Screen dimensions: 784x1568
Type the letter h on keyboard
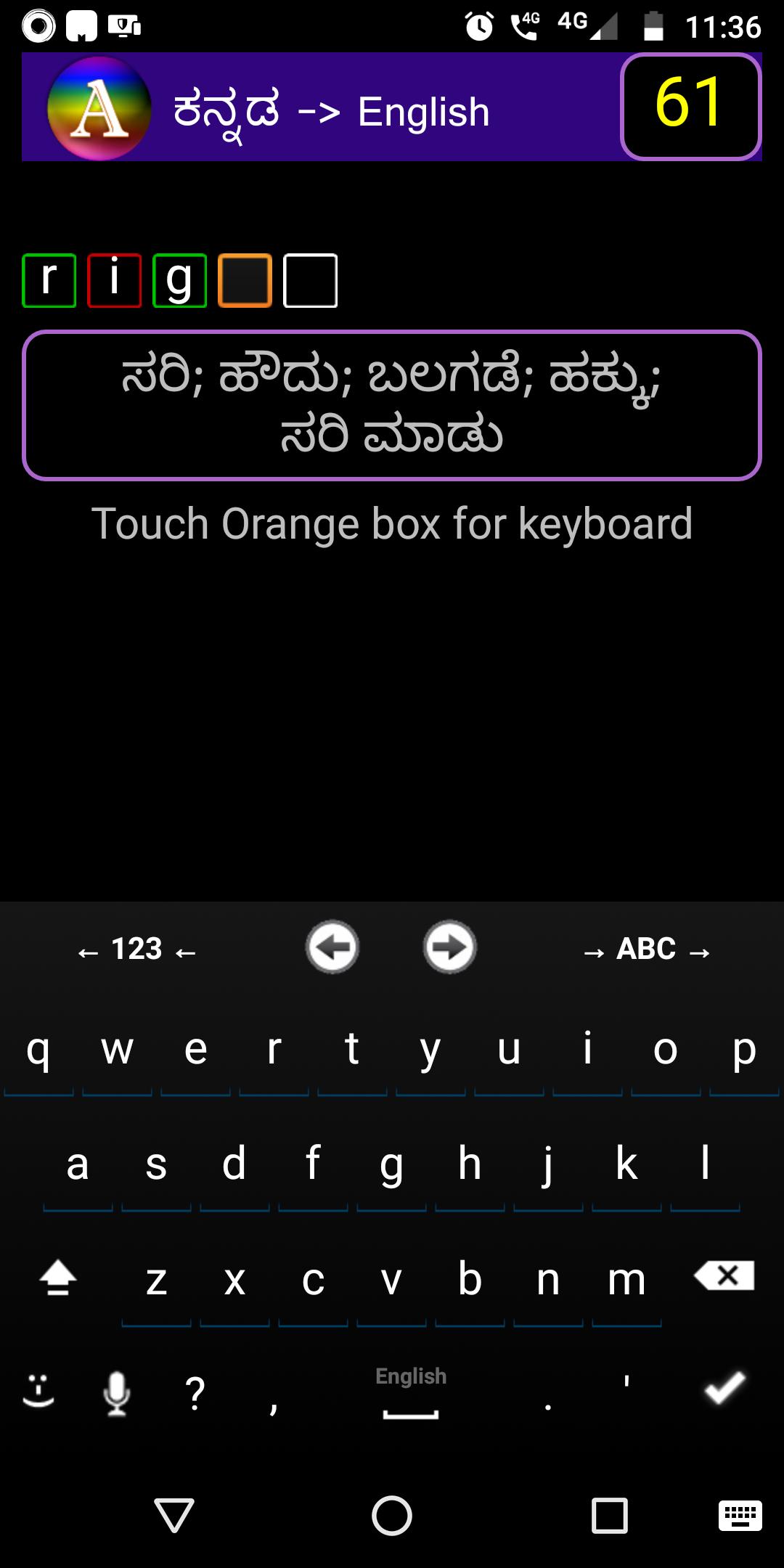470,1164
